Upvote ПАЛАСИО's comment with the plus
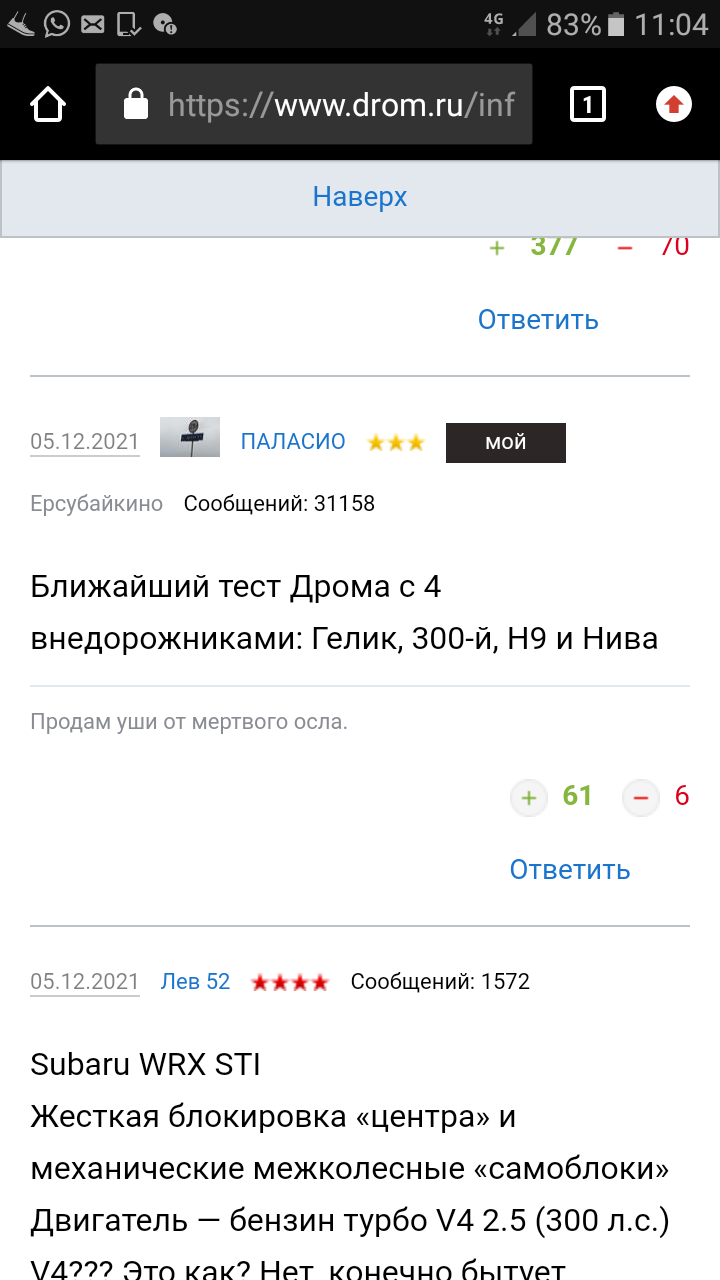The image size is (720, 1280). 529,797
